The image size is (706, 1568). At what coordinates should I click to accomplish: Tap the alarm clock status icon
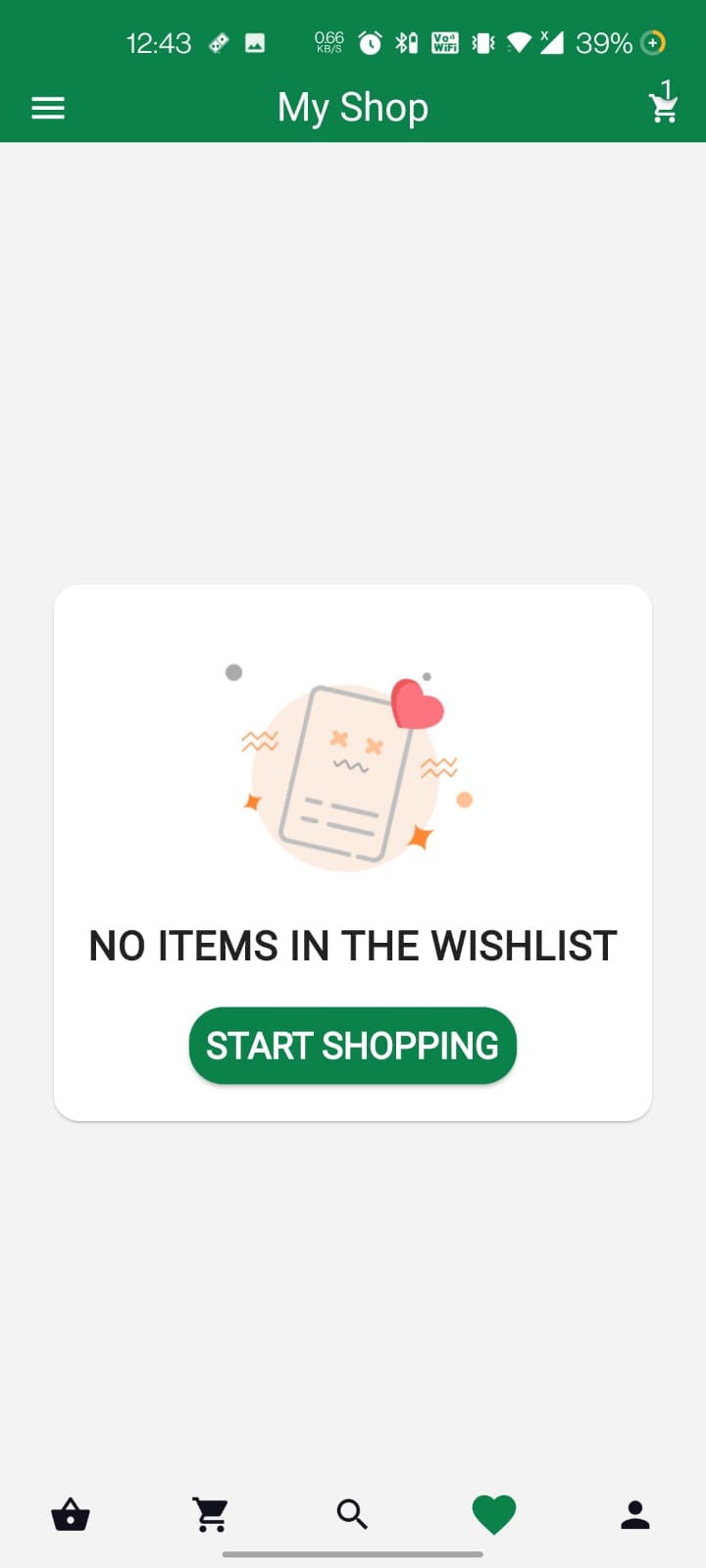click(x=371, y=43)
